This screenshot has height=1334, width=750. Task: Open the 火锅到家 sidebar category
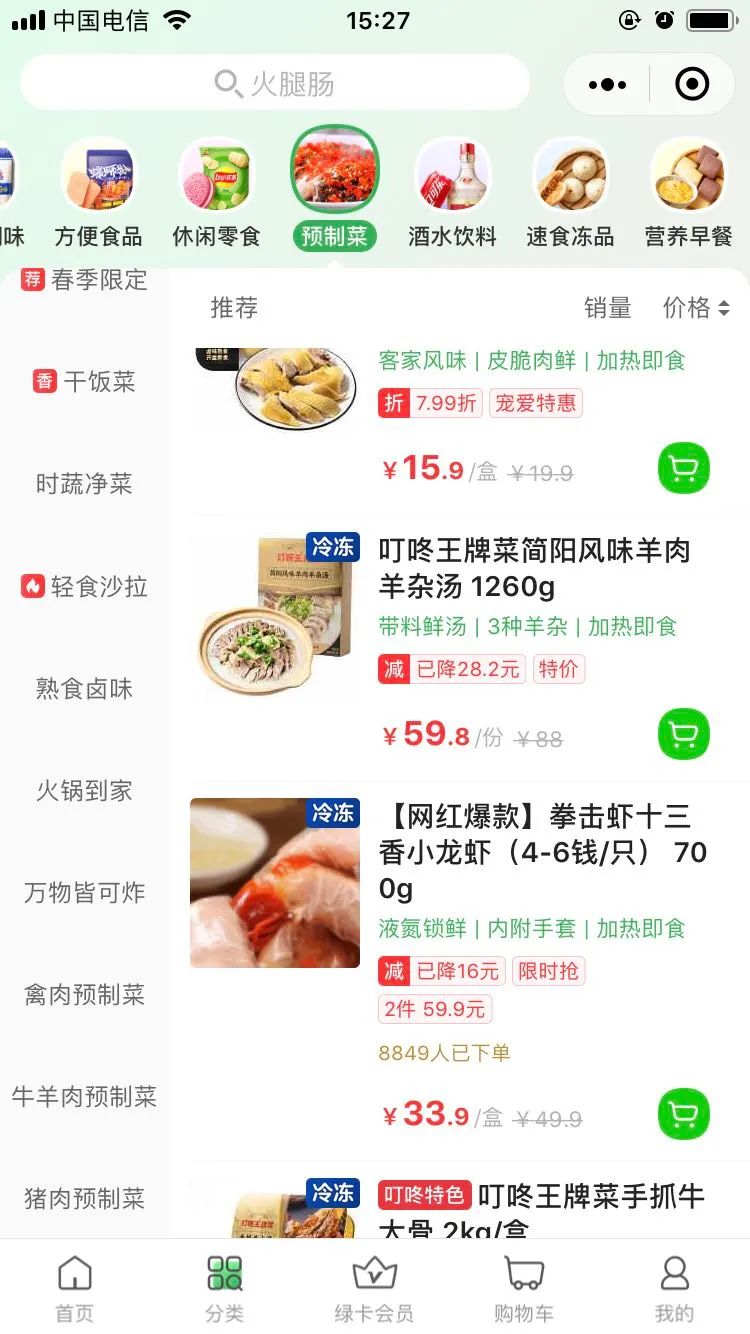(x=84, y=791)
